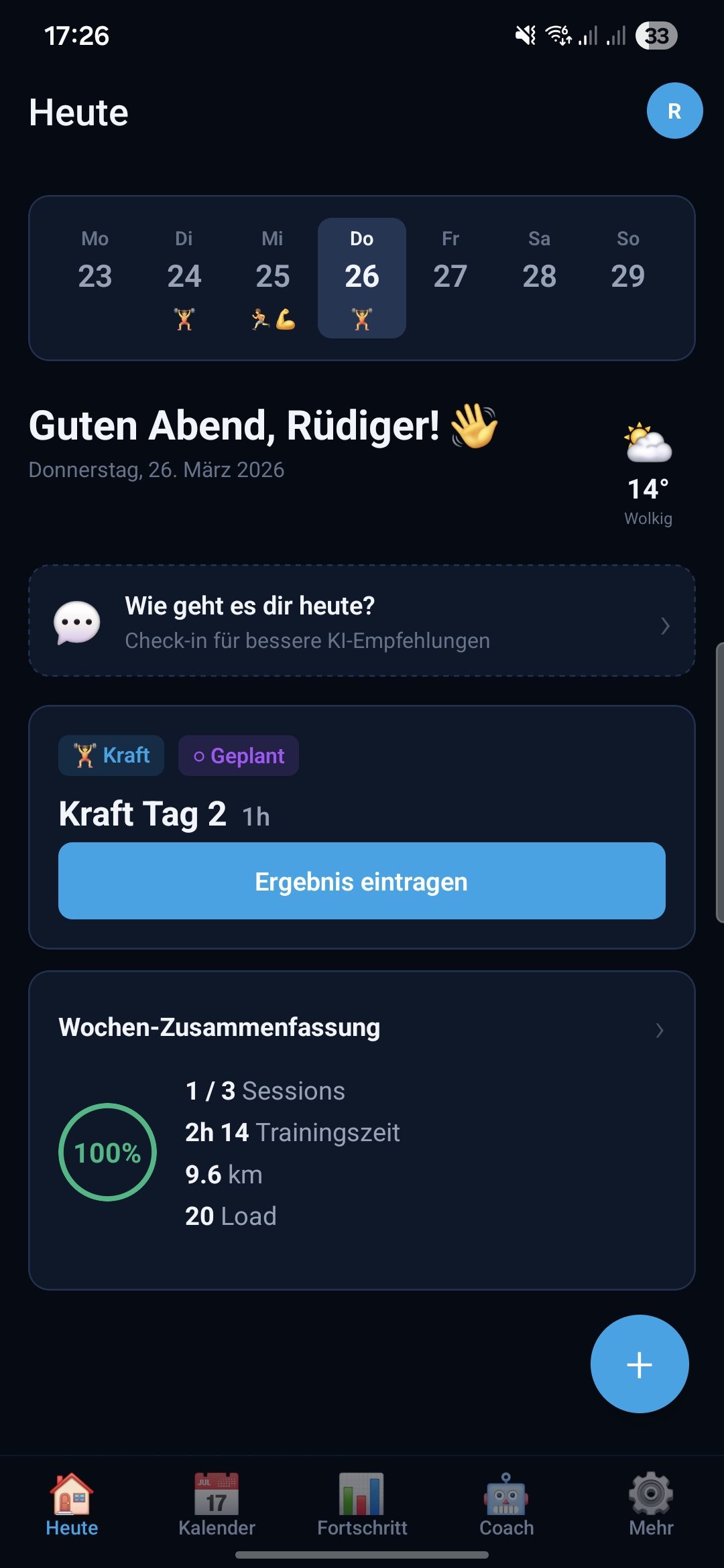Image resolution: width=724 pixels, height=1568 pixels.
Task: Switch to the Kalender tab
Action: 217,1505
